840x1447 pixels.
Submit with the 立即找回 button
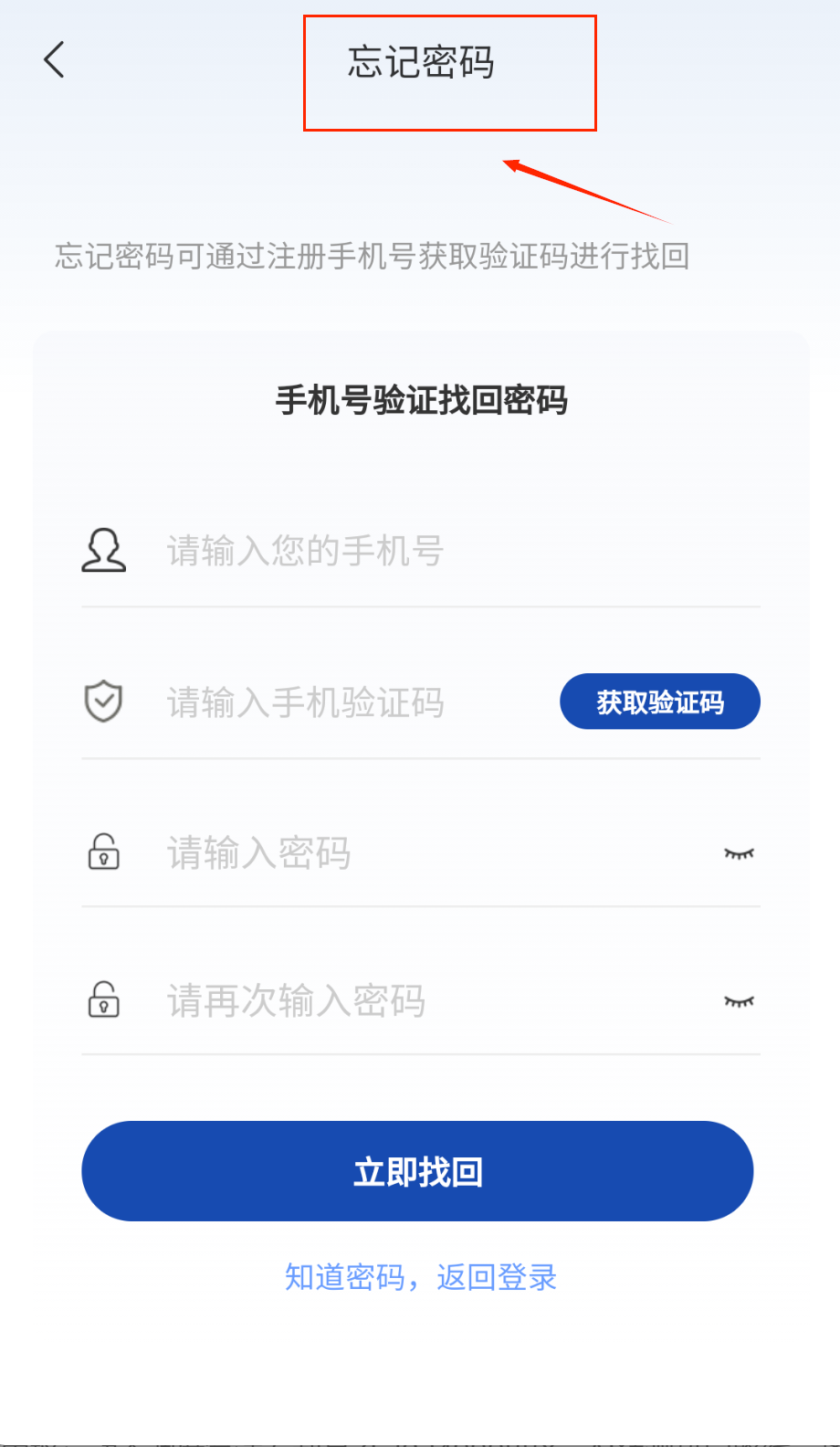417,1171
